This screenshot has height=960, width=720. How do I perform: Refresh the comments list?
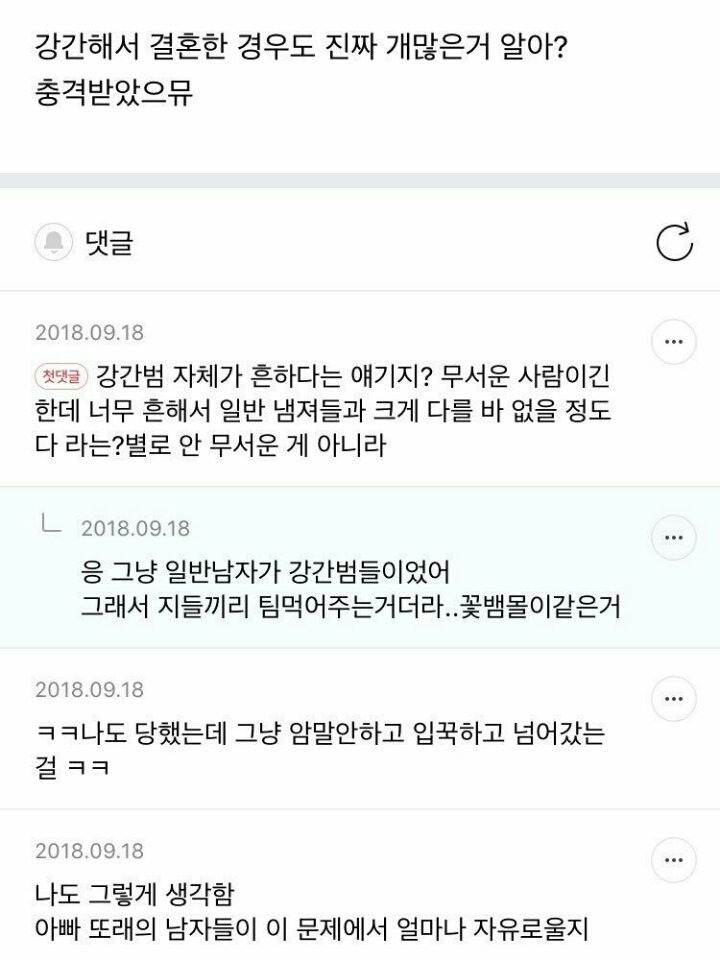[x=674, y=242]
